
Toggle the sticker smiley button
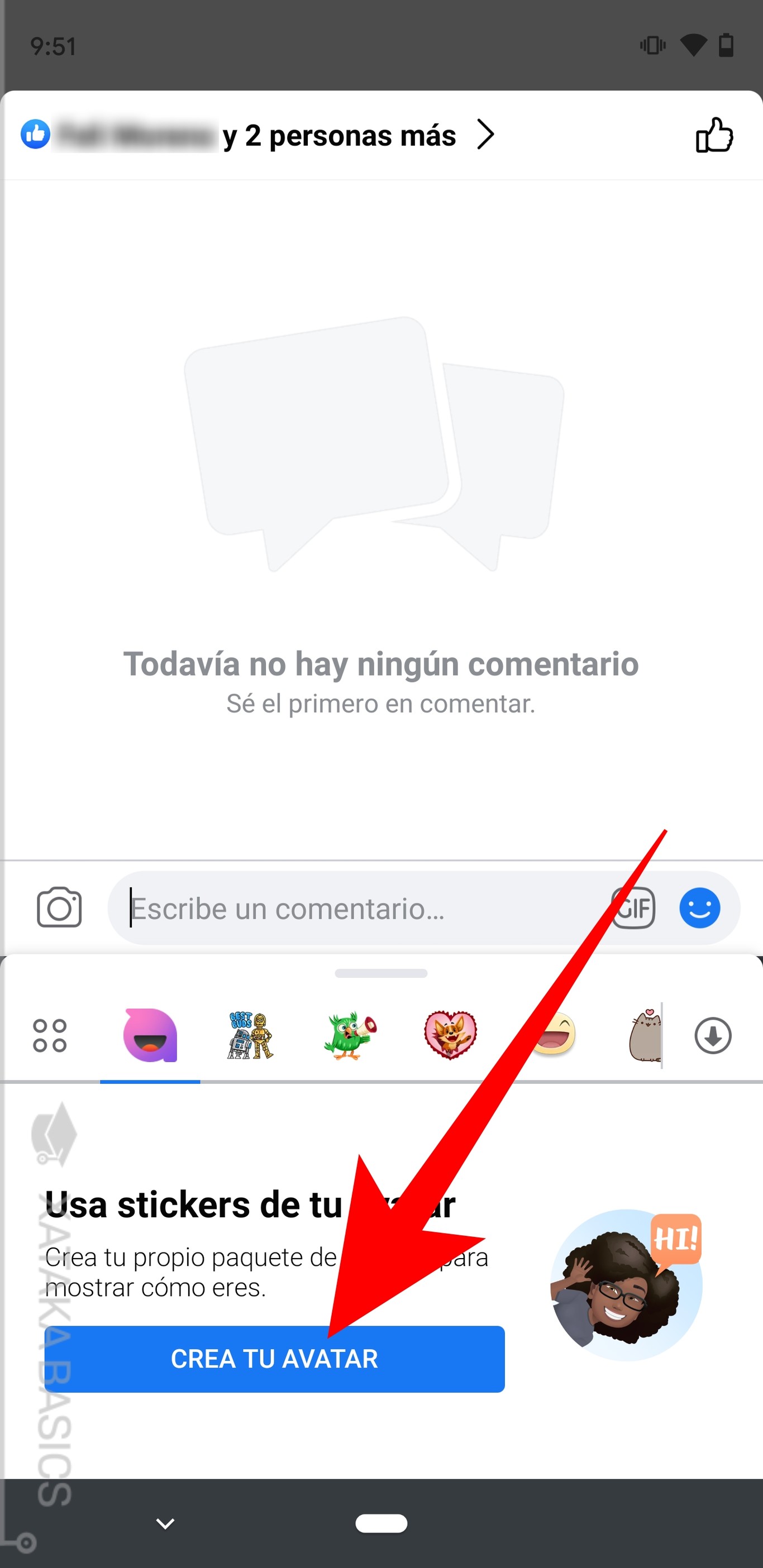click(700, 908)
